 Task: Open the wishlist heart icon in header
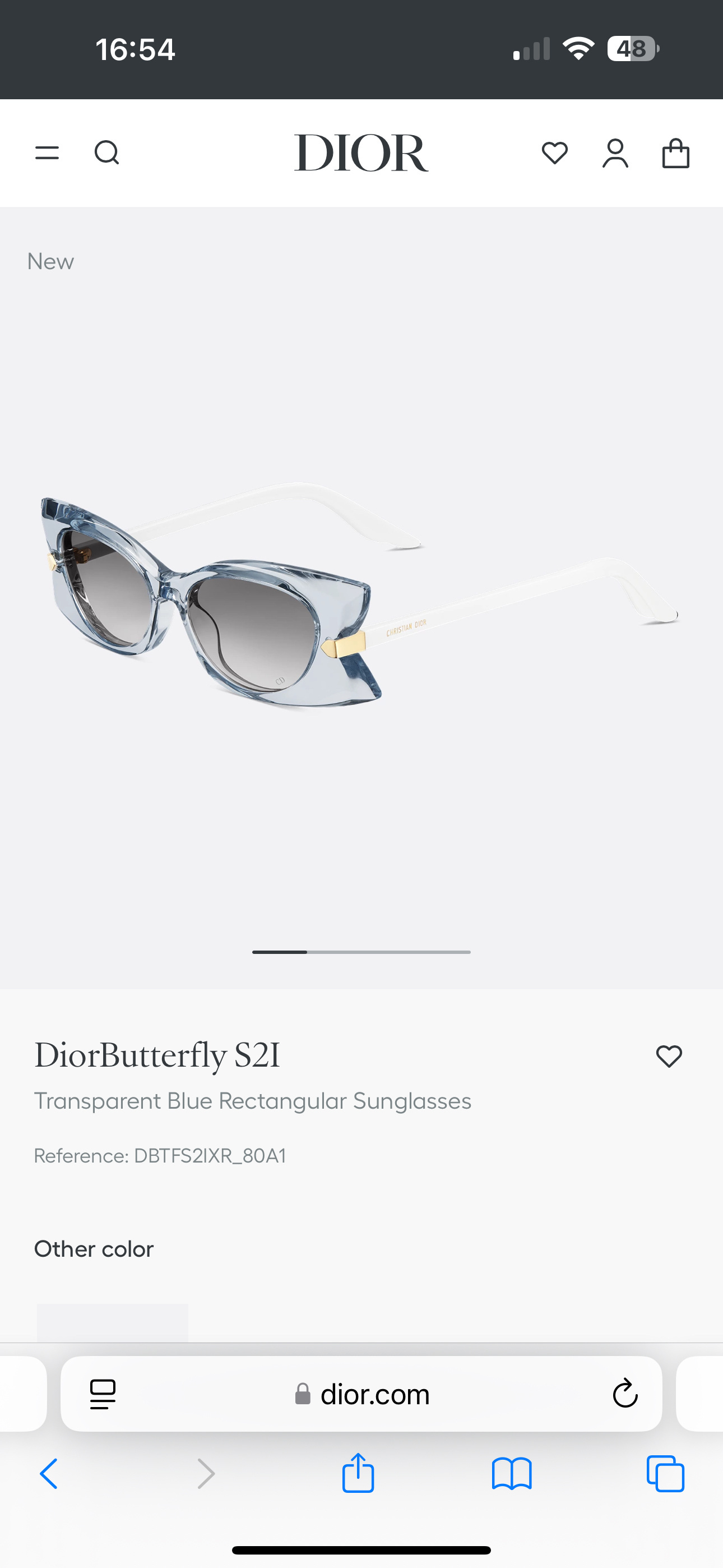coord(554,153)
